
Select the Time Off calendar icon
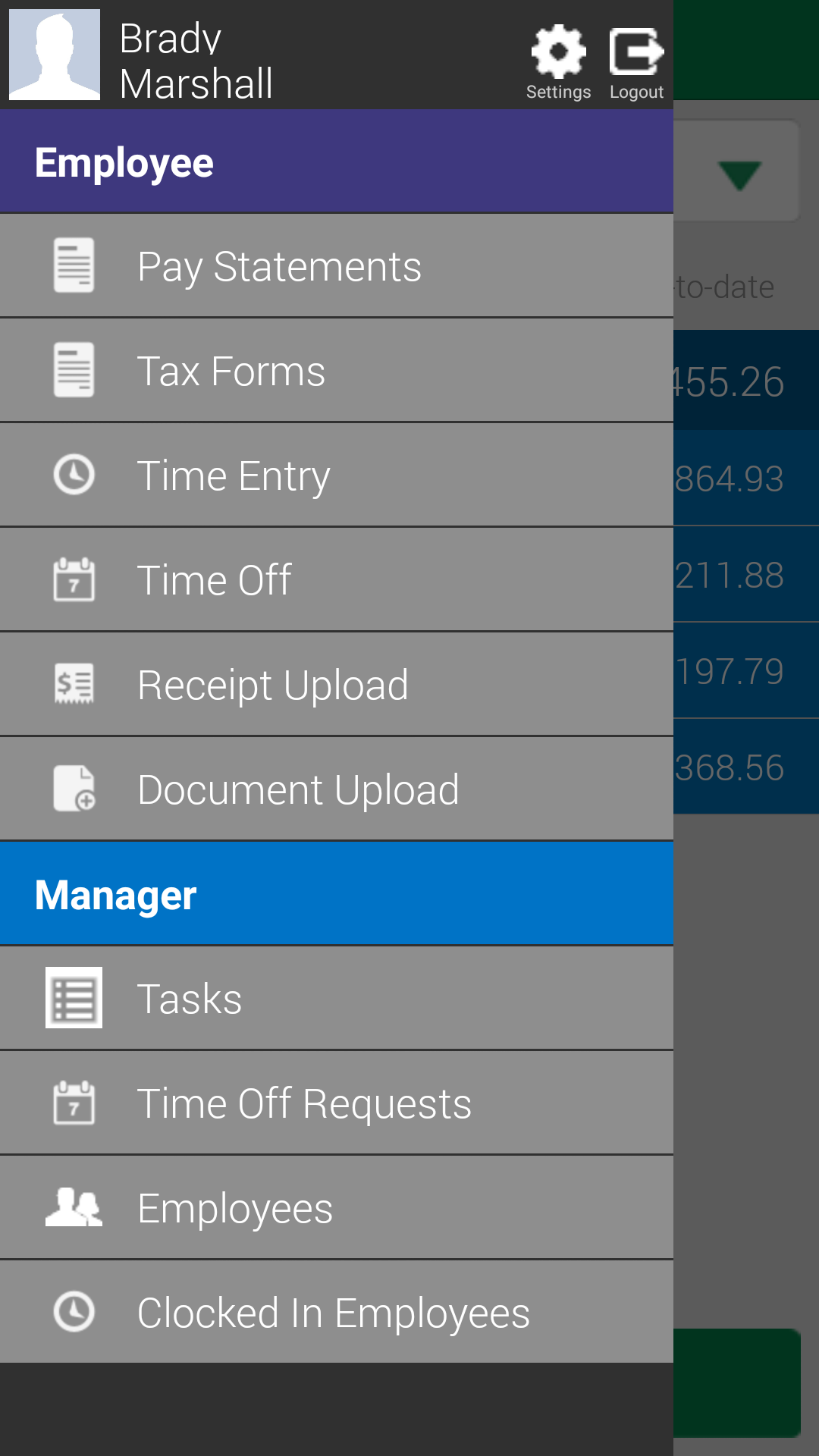click(74, 579)
